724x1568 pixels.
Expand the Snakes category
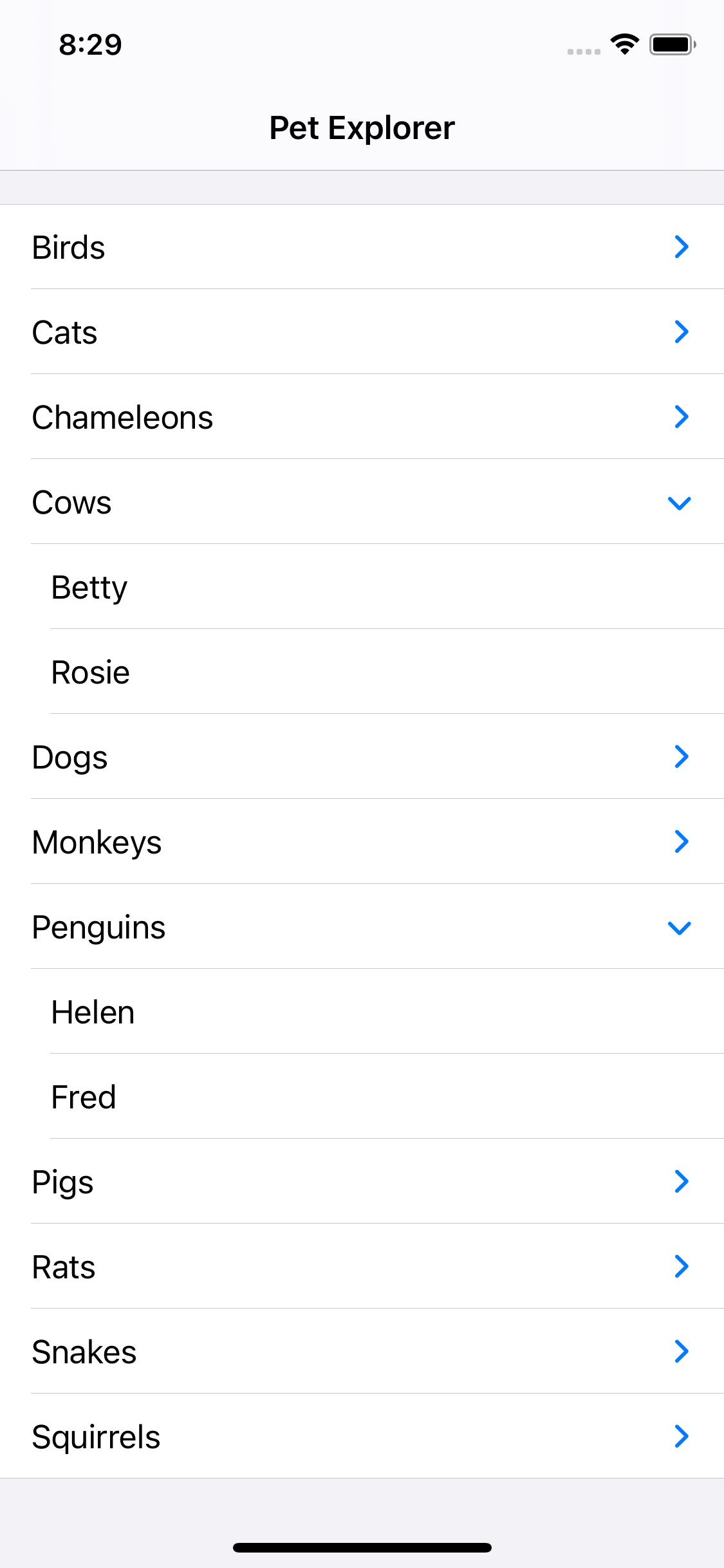(362, 1352)
